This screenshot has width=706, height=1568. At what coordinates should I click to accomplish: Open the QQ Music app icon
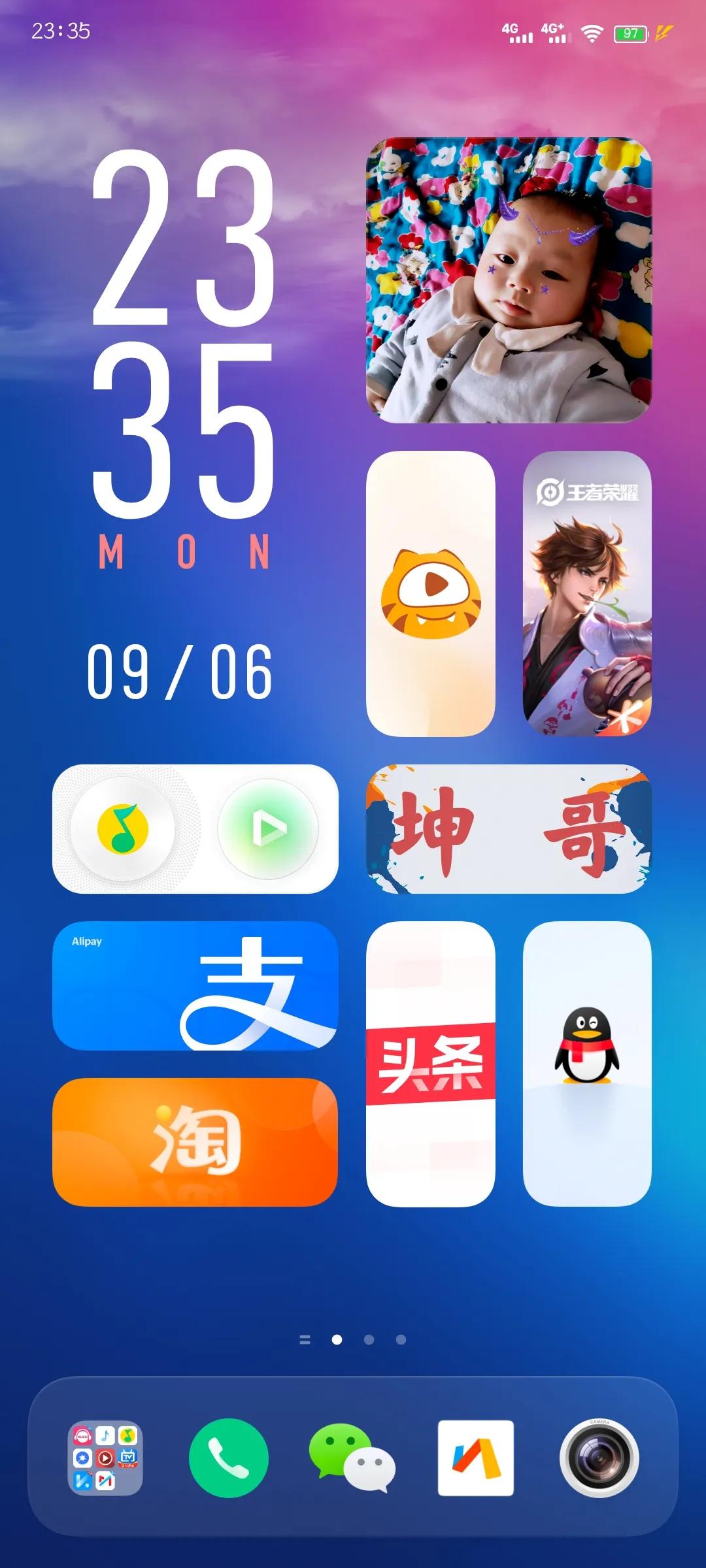point(123,828)
